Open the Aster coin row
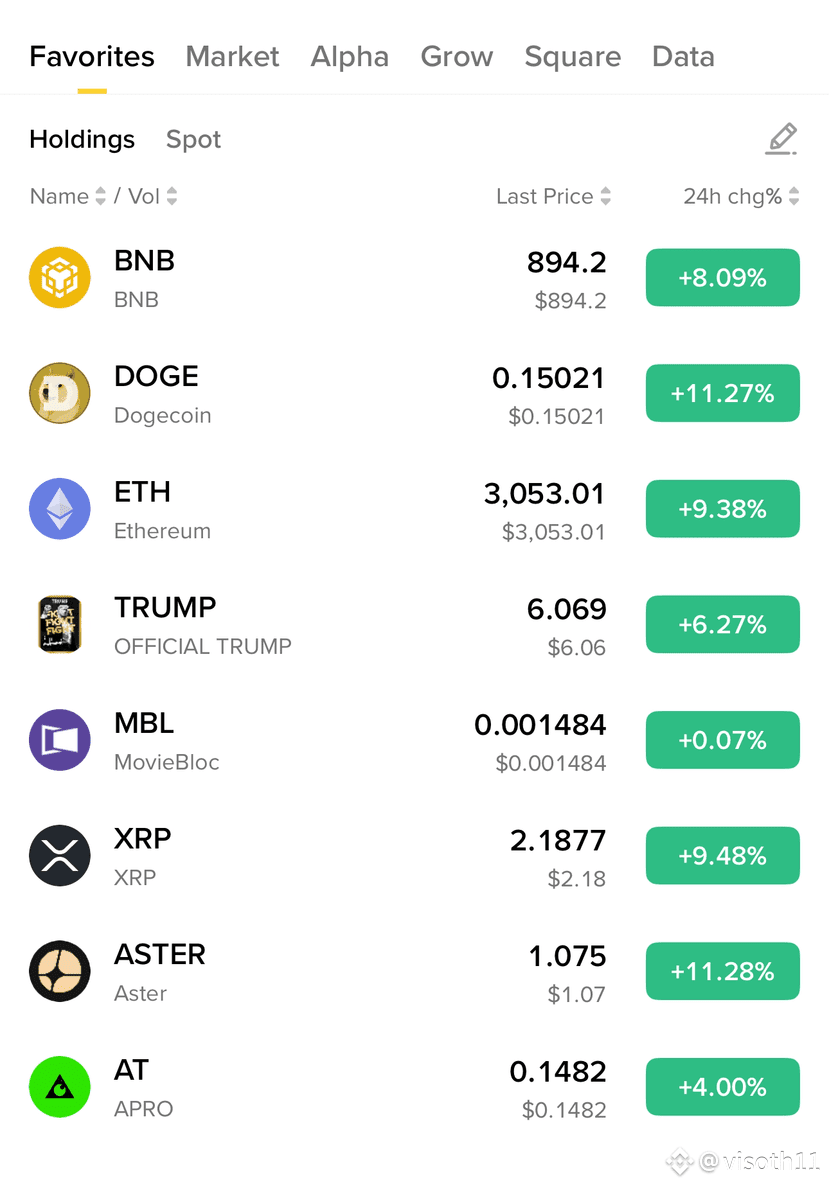Image resolution: width=829 pixels, height=1187 pixels. [x=300, y=971]
